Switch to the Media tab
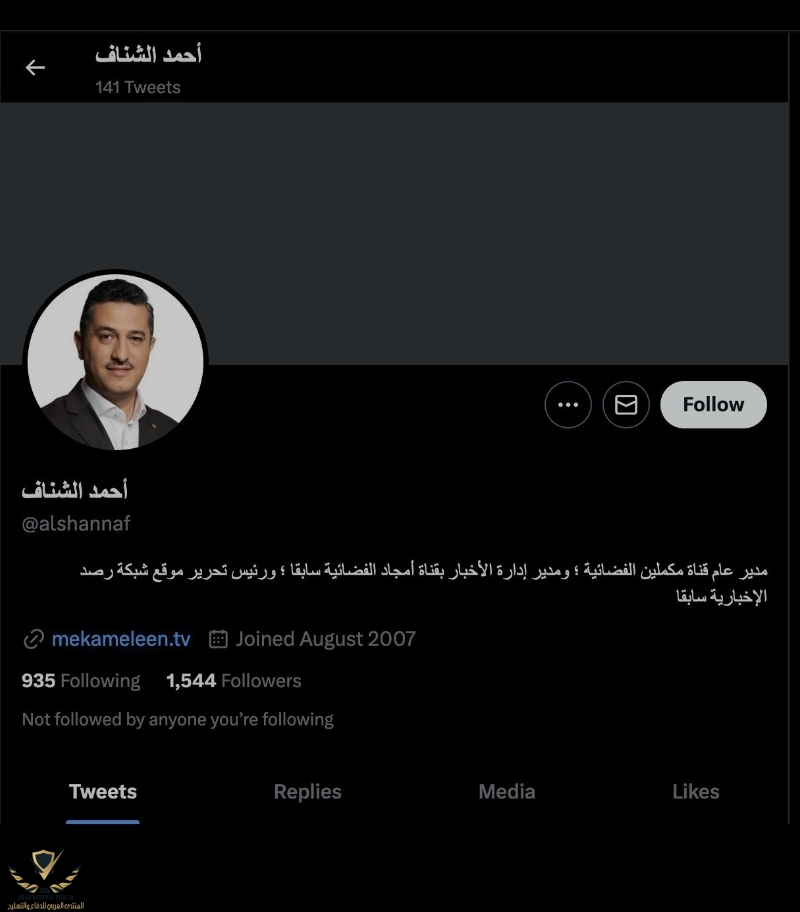The image size is (800, 912). (507, 792)
